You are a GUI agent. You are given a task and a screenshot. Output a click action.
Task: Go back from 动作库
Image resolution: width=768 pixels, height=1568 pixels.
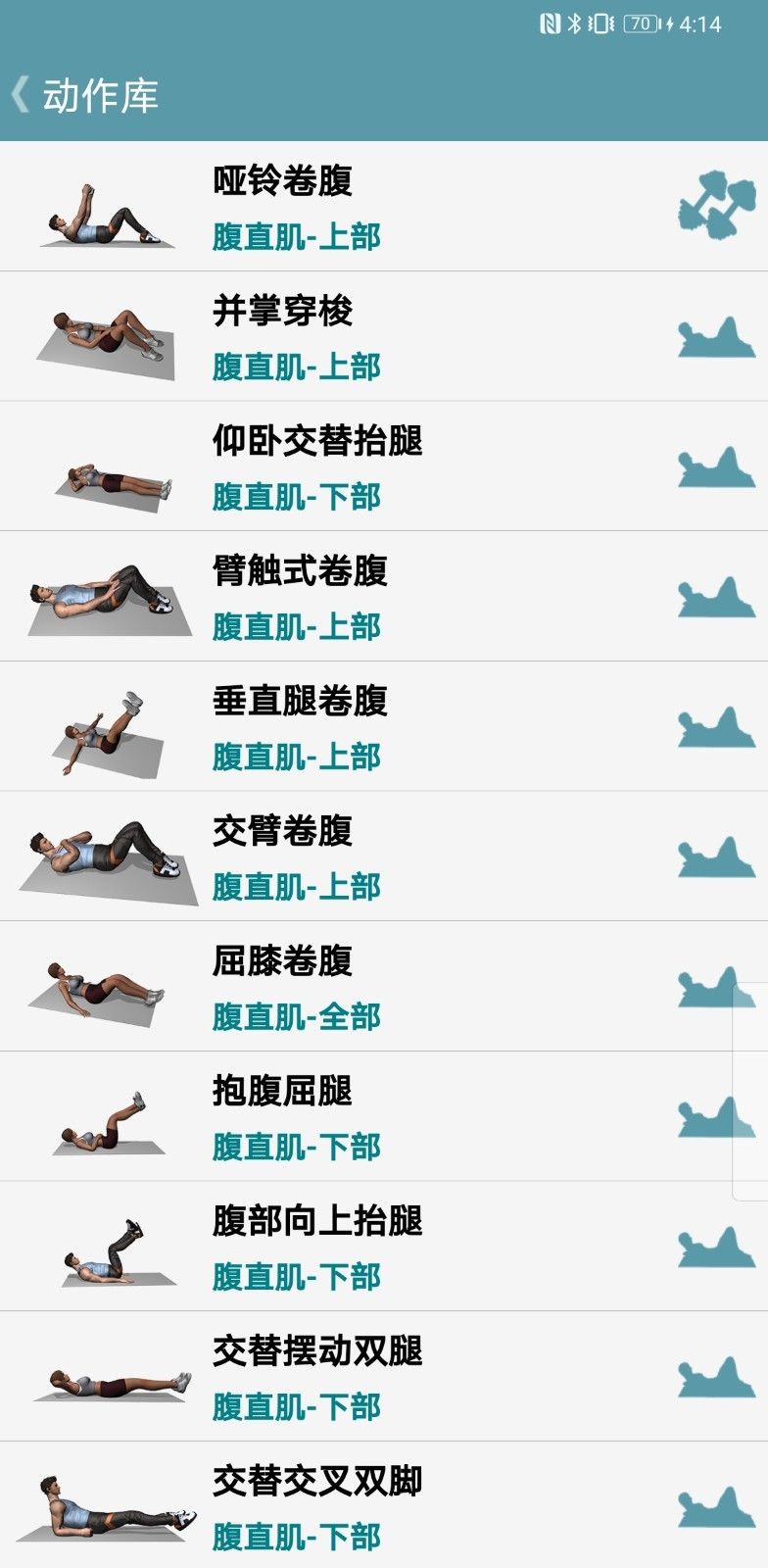tap(22, 95)
